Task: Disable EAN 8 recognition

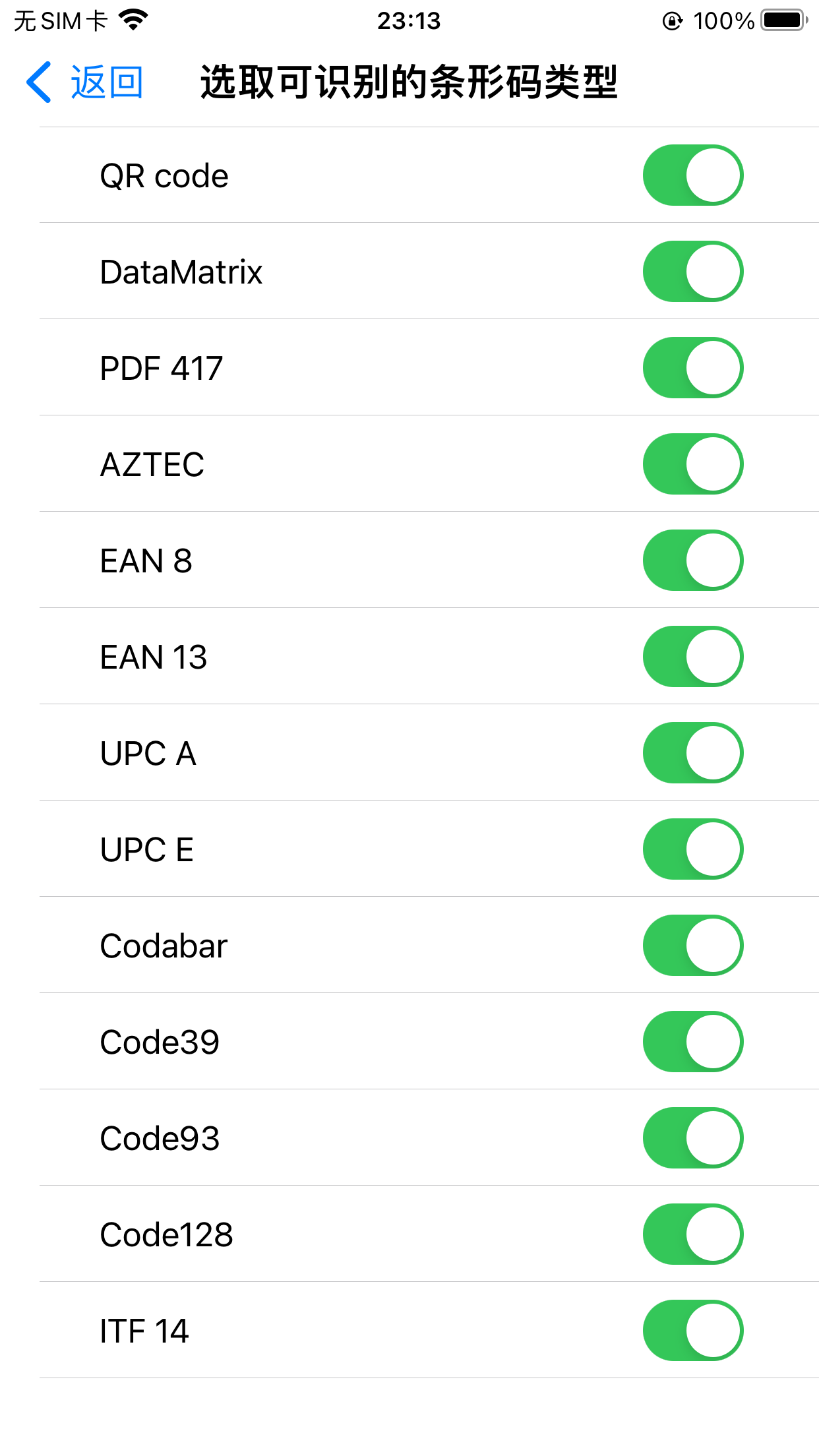Action: (693, 561)
